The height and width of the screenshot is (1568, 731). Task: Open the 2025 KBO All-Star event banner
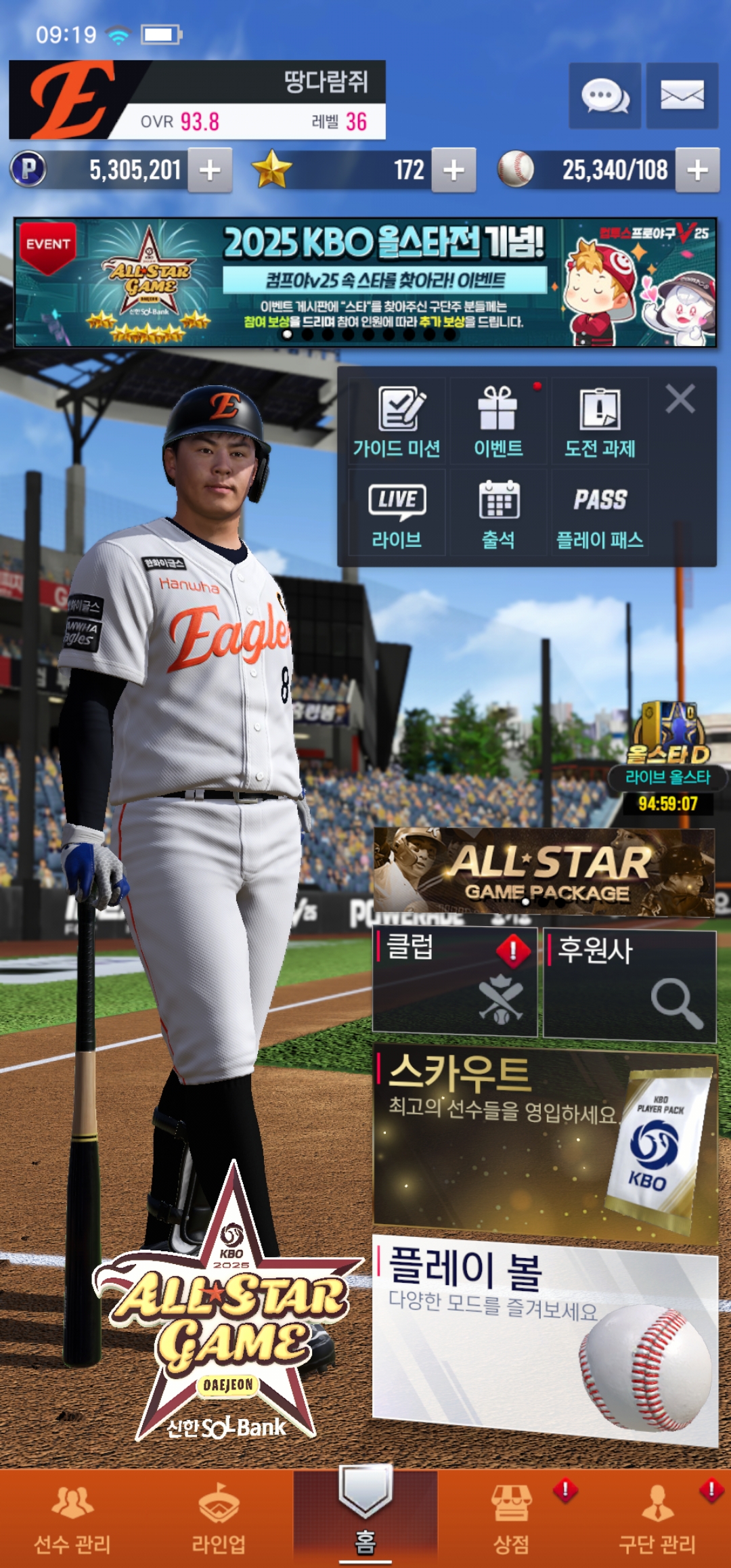tap(365, 282)
